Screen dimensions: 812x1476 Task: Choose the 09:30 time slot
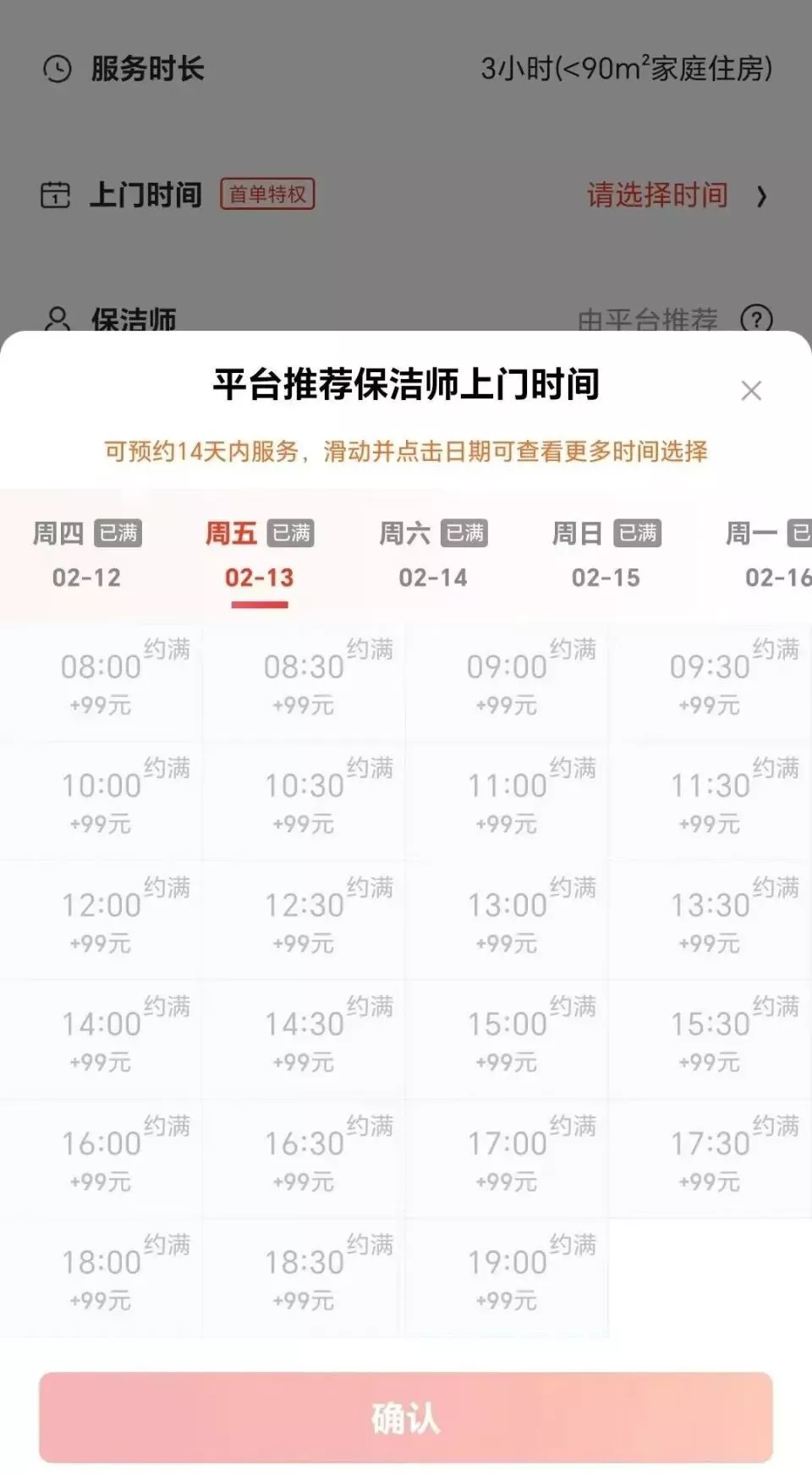point(710,682)
